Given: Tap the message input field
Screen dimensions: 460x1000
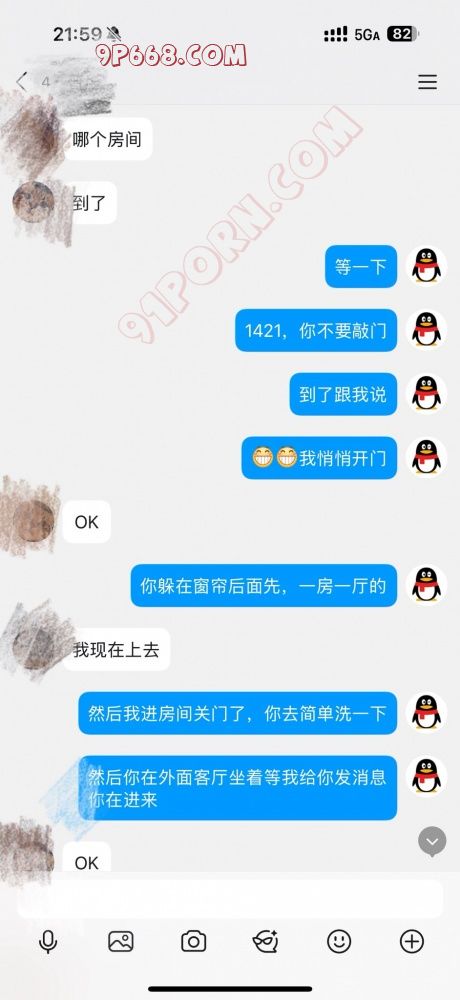Looking at the screenshot, I should click(x=230, y=899).
